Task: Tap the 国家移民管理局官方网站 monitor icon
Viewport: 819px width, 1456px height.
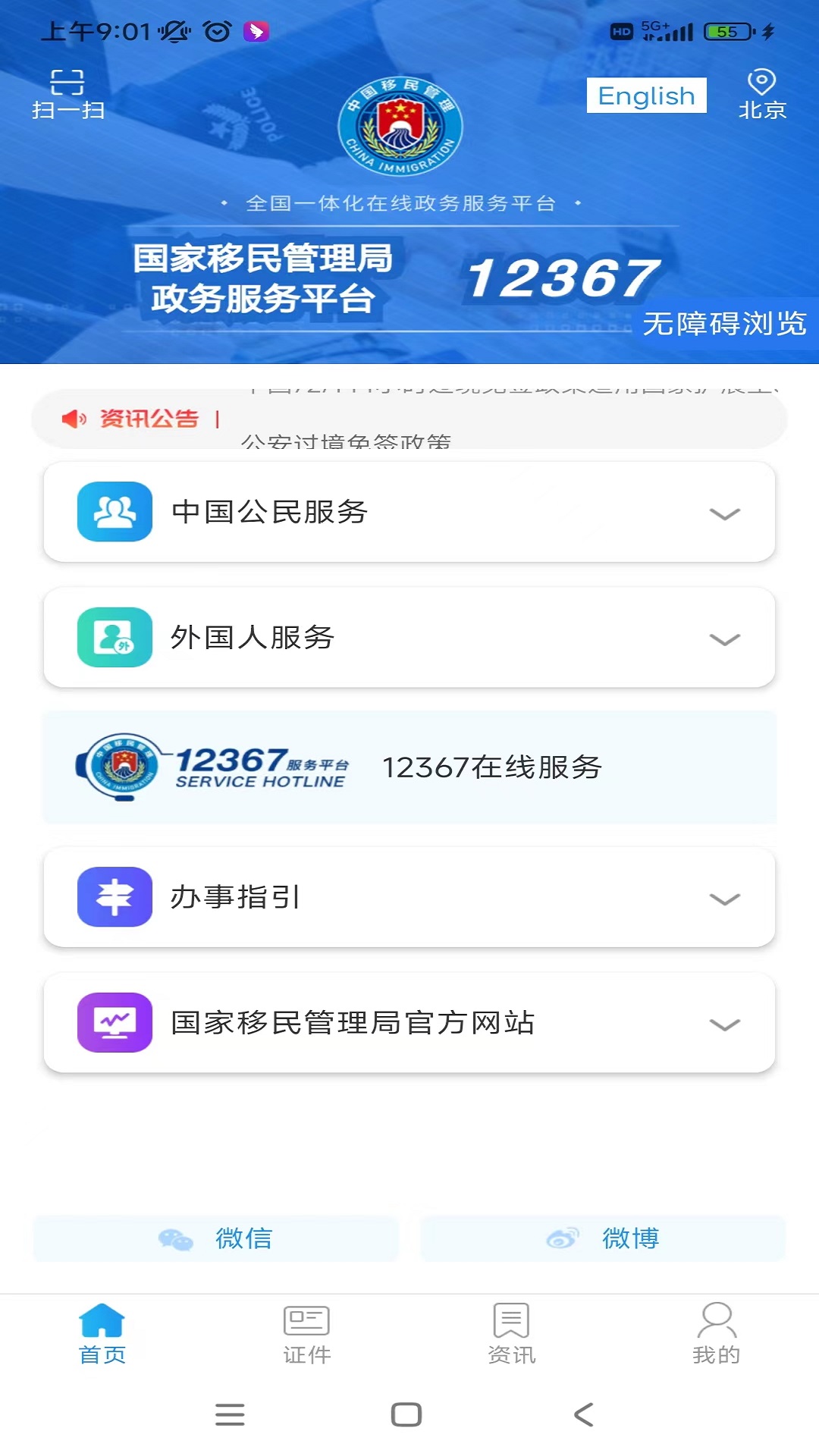Action: (x=114, y=1022)
